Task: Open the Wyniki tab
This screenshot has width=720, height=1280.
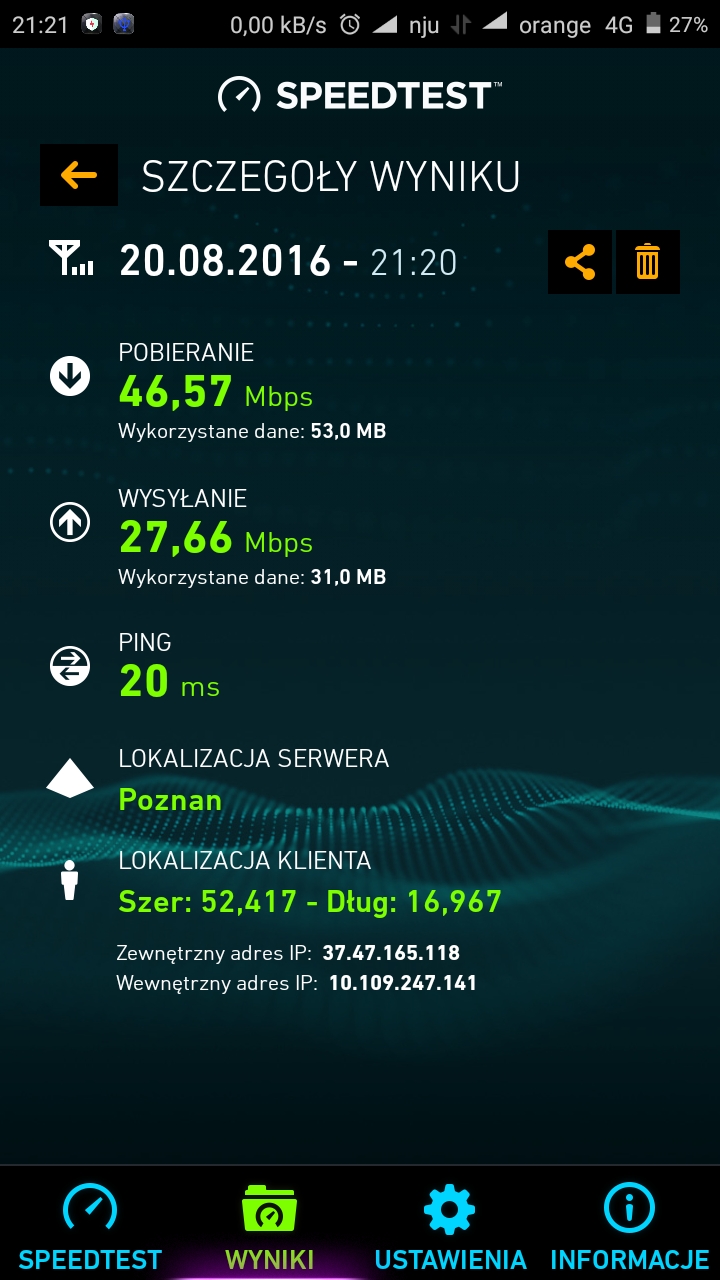Action: [269, 1225]
